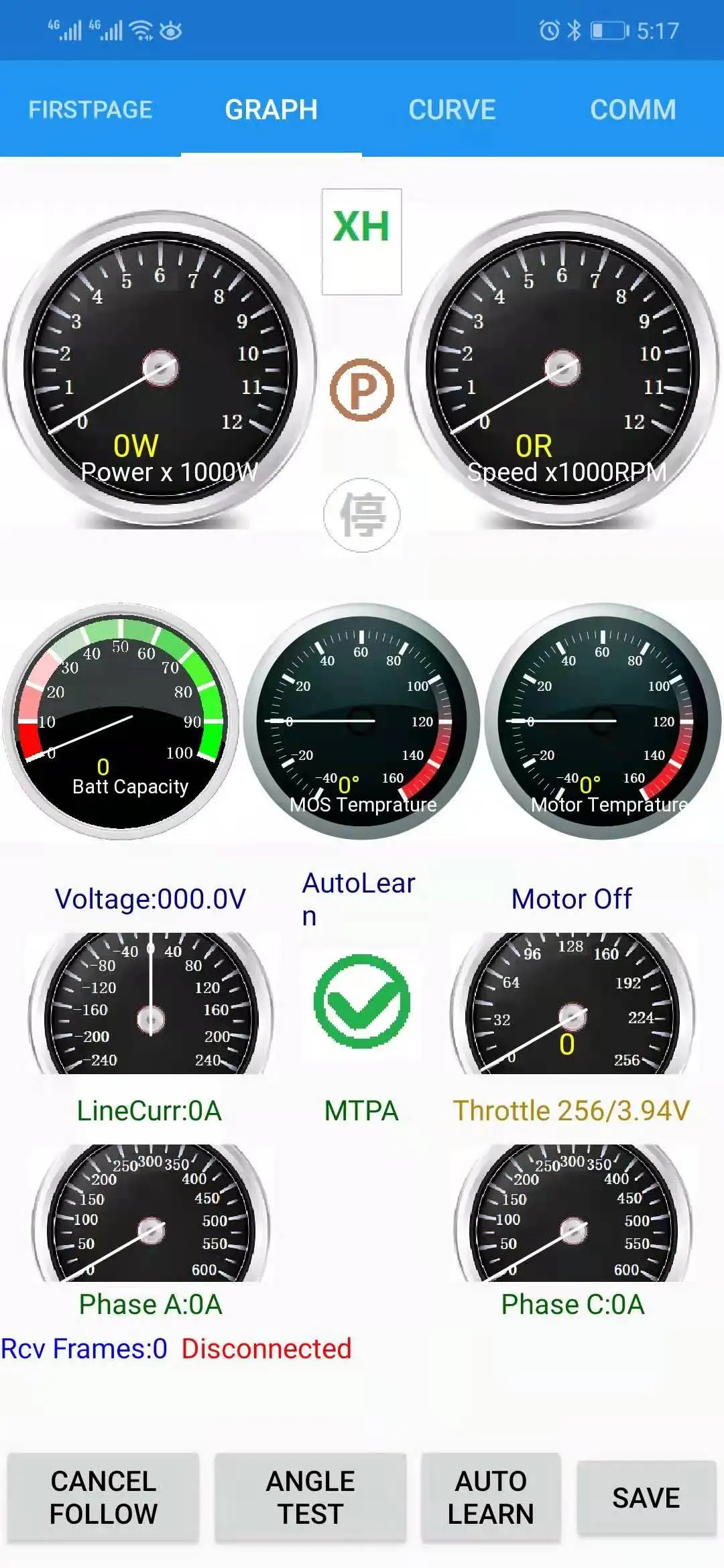Image resolution: width=724 pixels, height=1568 pixels.
Task: Save the current settings
Action: pos(646,1497)
